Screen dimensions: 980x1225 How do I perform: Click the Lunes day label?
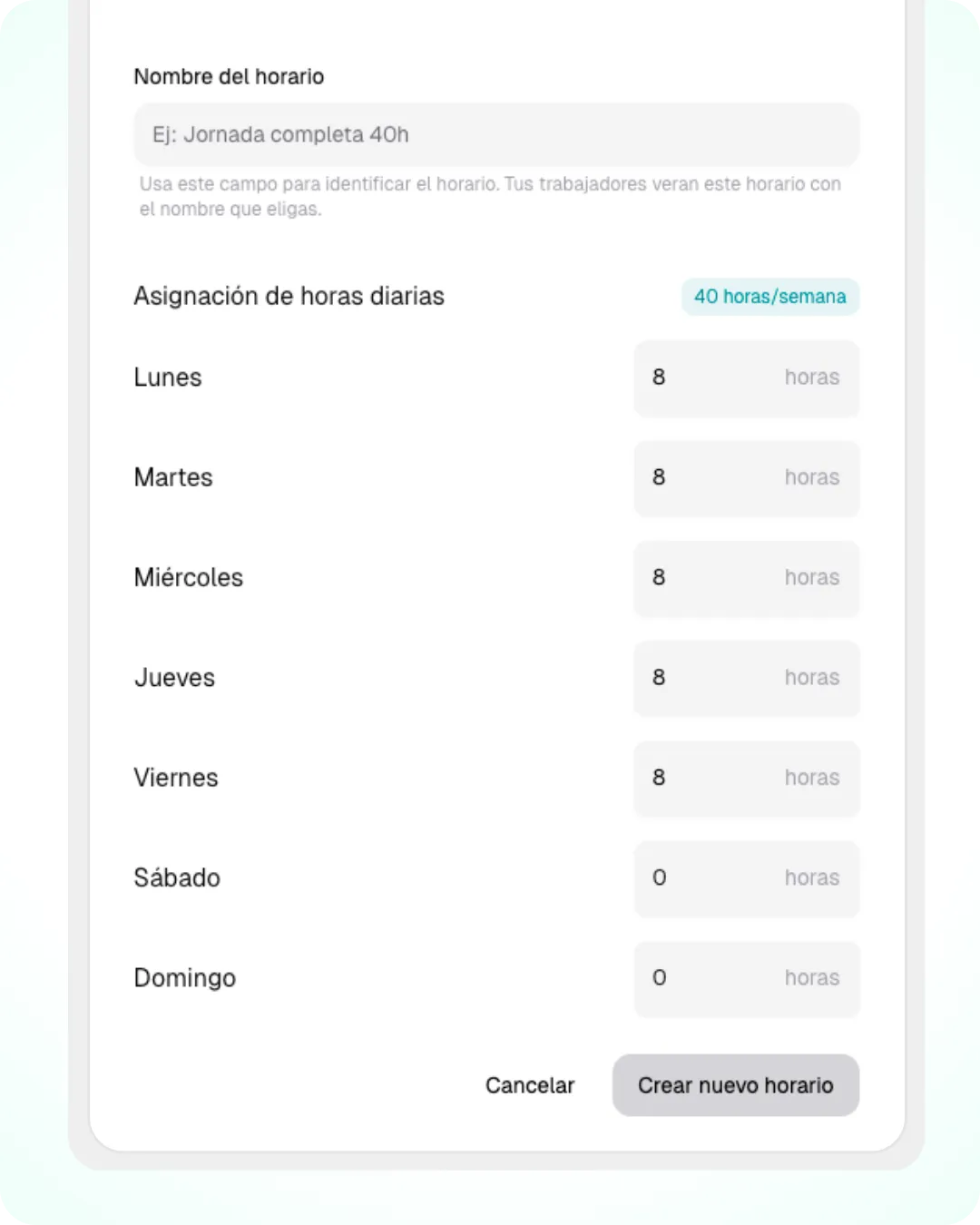coord(168,378)
